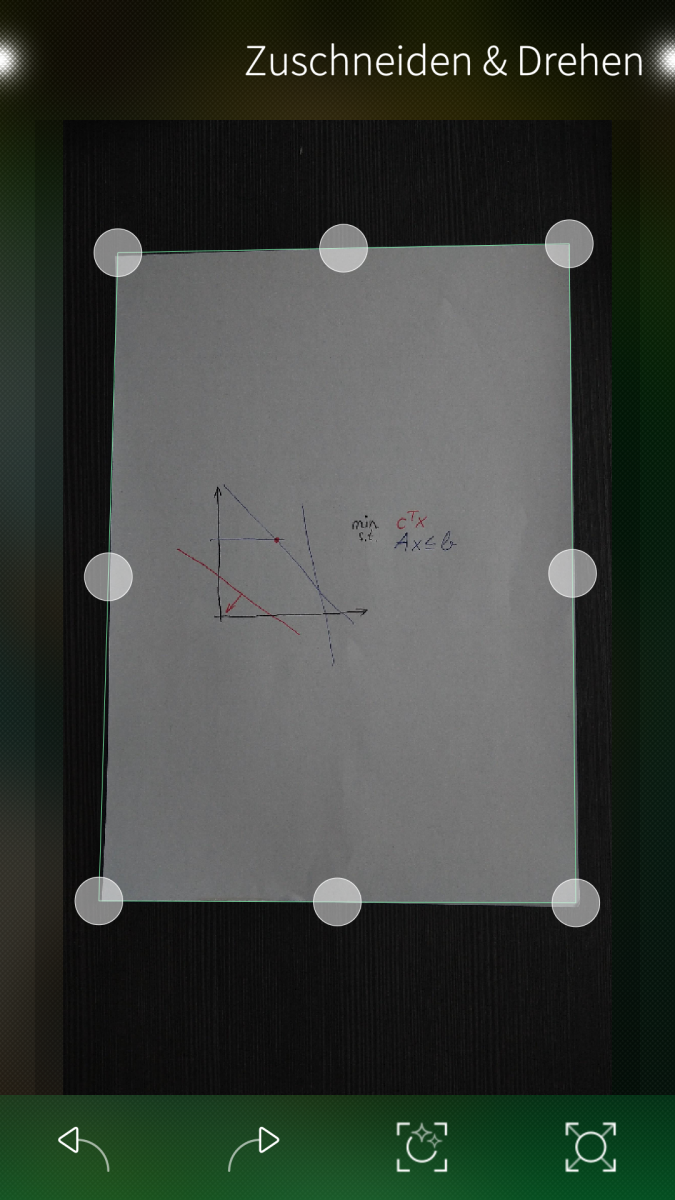Auto-detect the document edges
Viewport: 675px width, 1200px height.
coord(422,1146)
